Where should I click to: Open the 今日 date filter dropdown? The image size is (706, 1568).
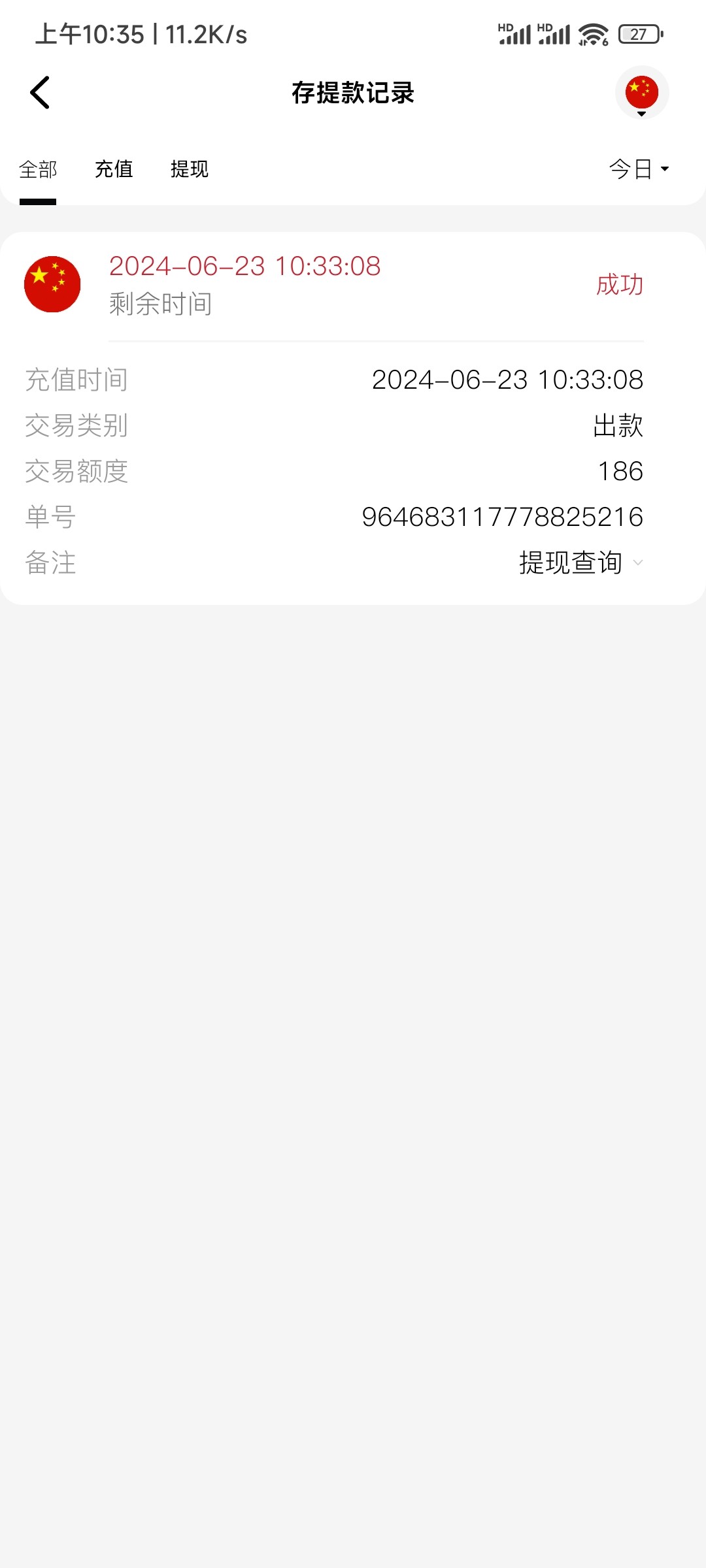[639, 170]
